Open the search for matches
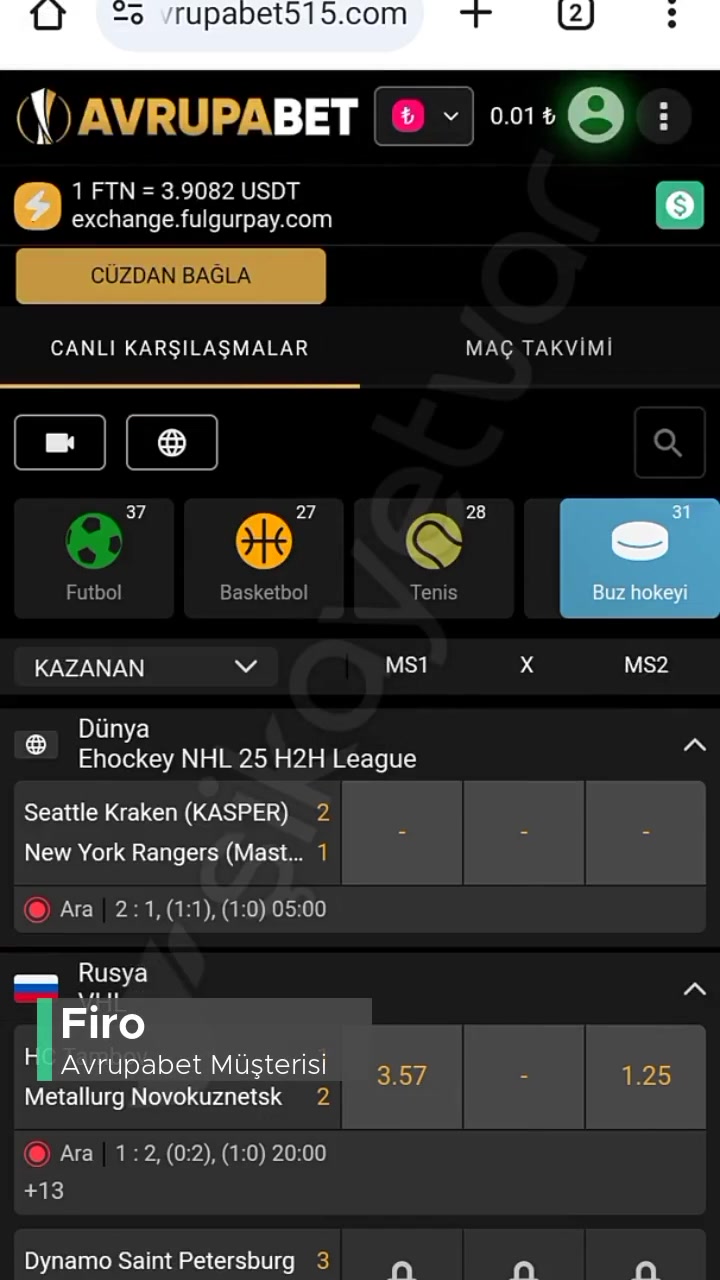This screenshot has height=1280, width=720. 668,442
